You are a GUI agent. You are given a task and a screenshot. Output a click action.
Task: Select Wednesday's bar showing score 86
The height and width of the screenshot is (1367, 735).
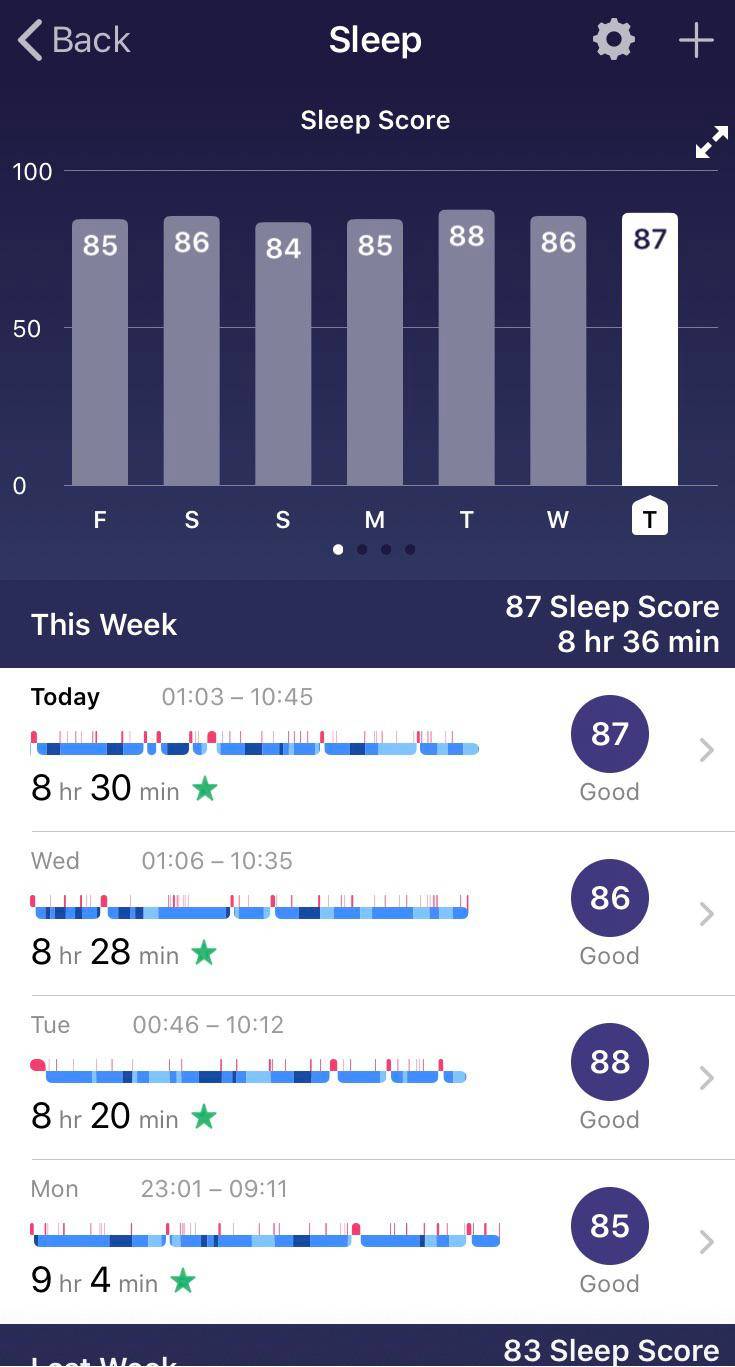557,350
